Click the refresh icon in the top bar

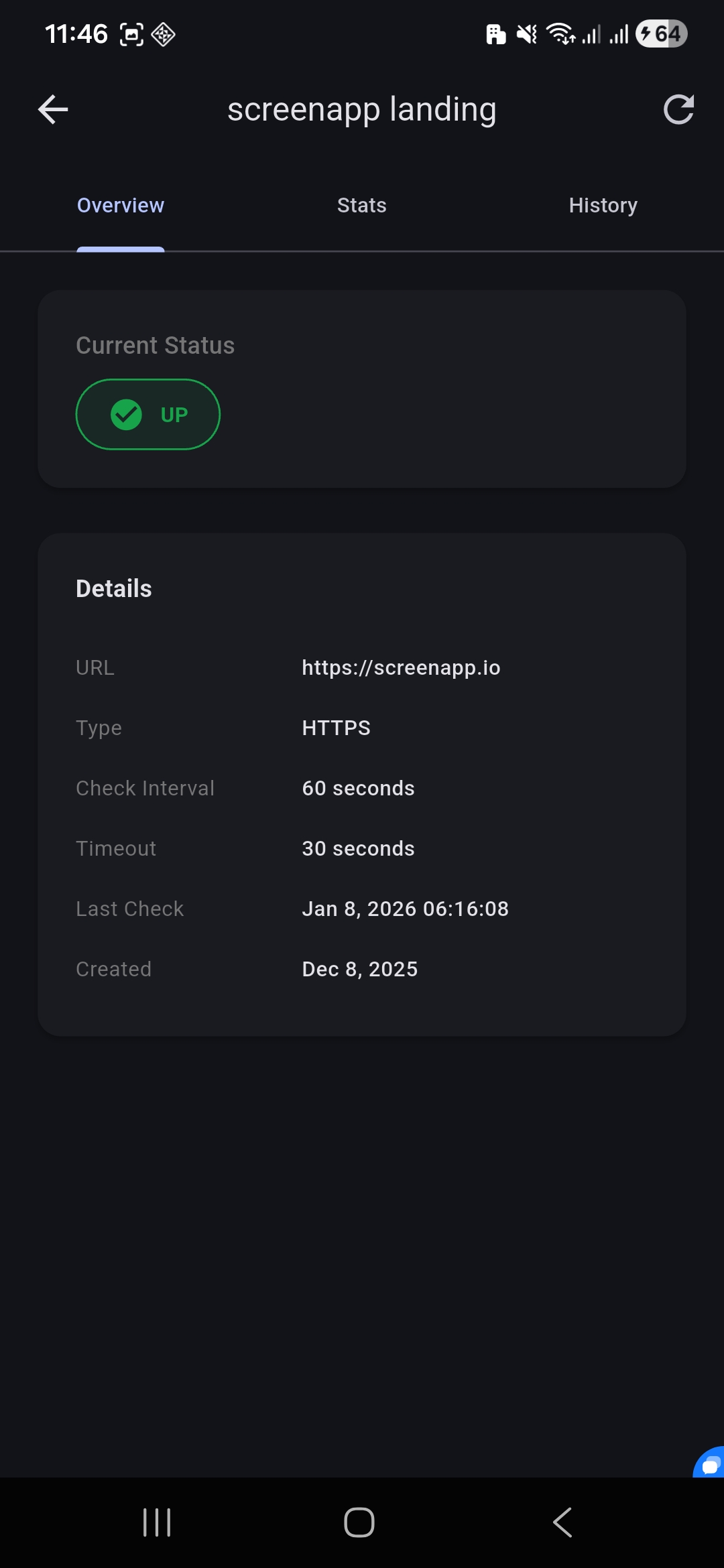[x=679, y=109]
